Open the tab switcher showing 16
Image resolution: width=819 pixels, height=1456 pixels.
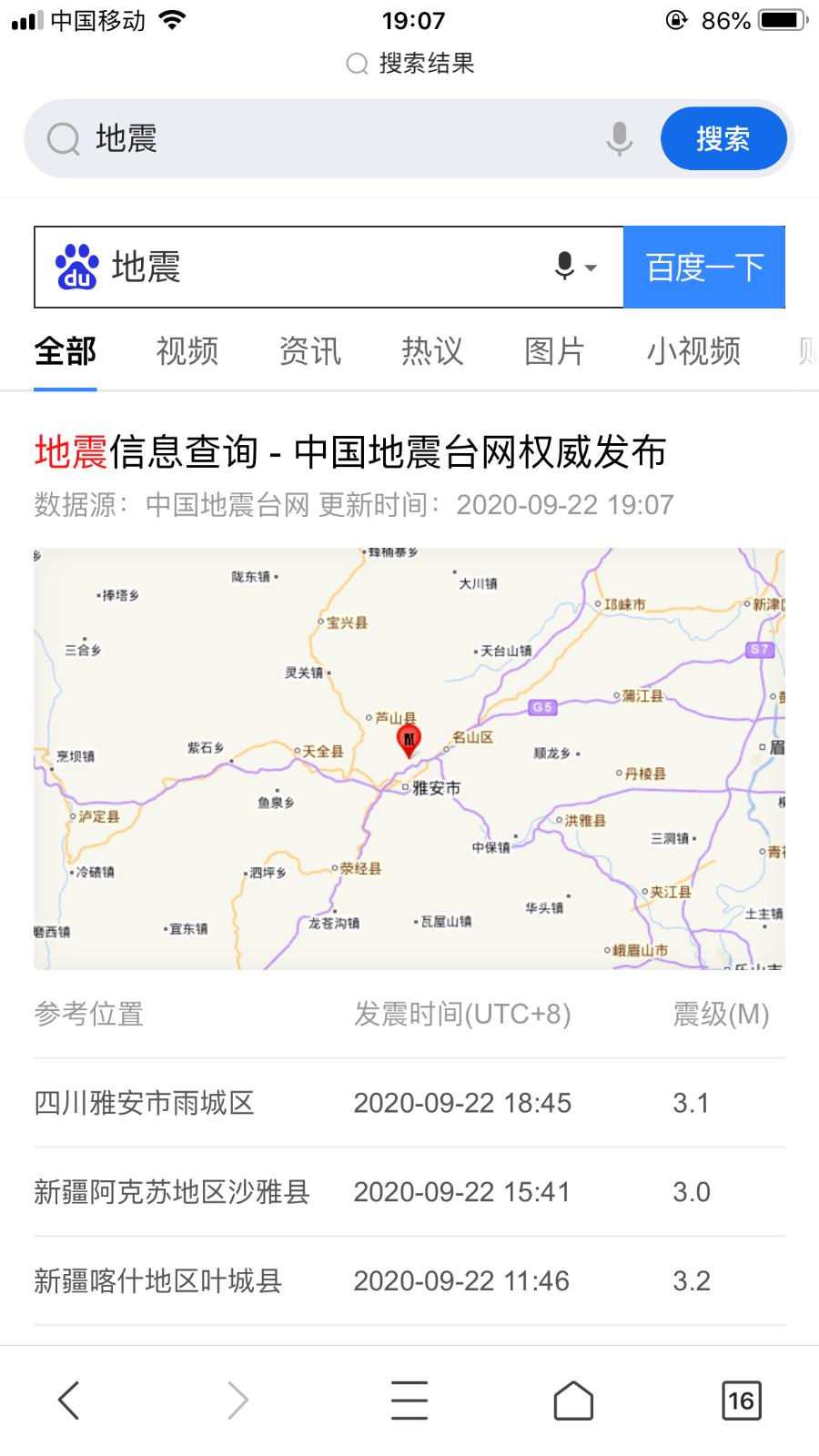pos(742,1400)
